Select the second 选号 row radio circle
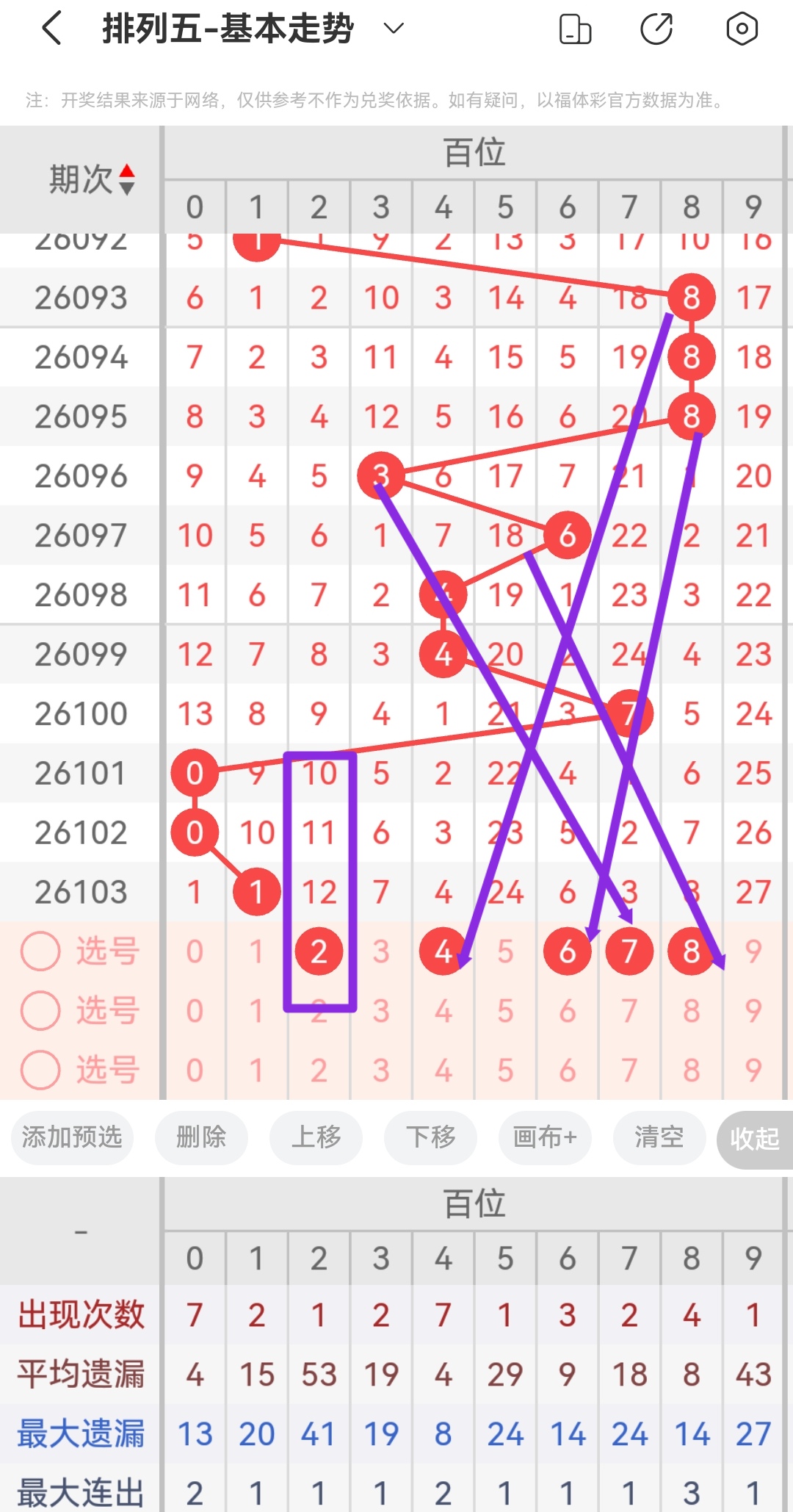This screenshot has height=1512, width=793. pyautogui.click(x=40, y=1009)
